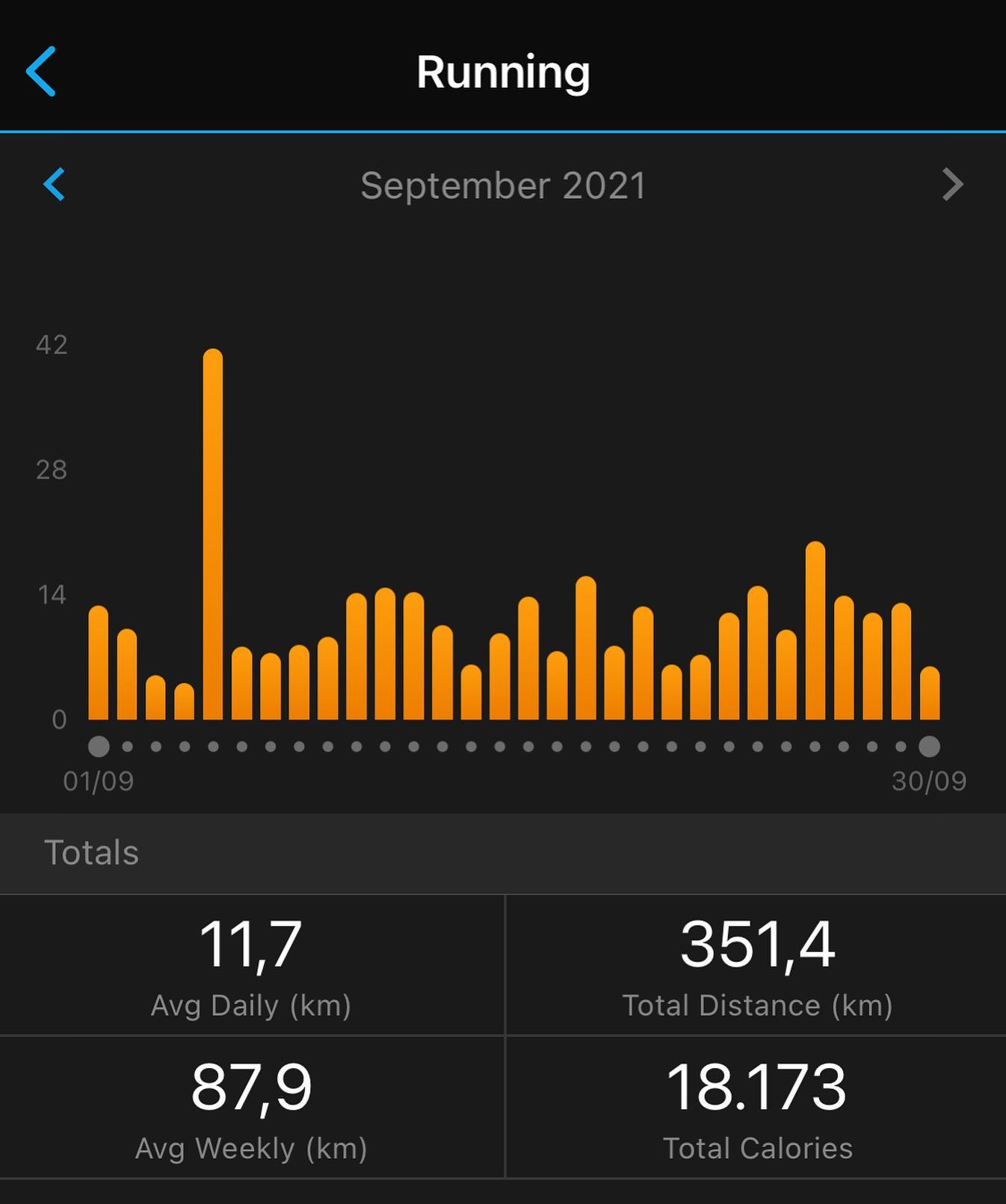Viewport: 1006px width, 1204px height.
Task: Go back from the Running screen
Action: point(41,72)
